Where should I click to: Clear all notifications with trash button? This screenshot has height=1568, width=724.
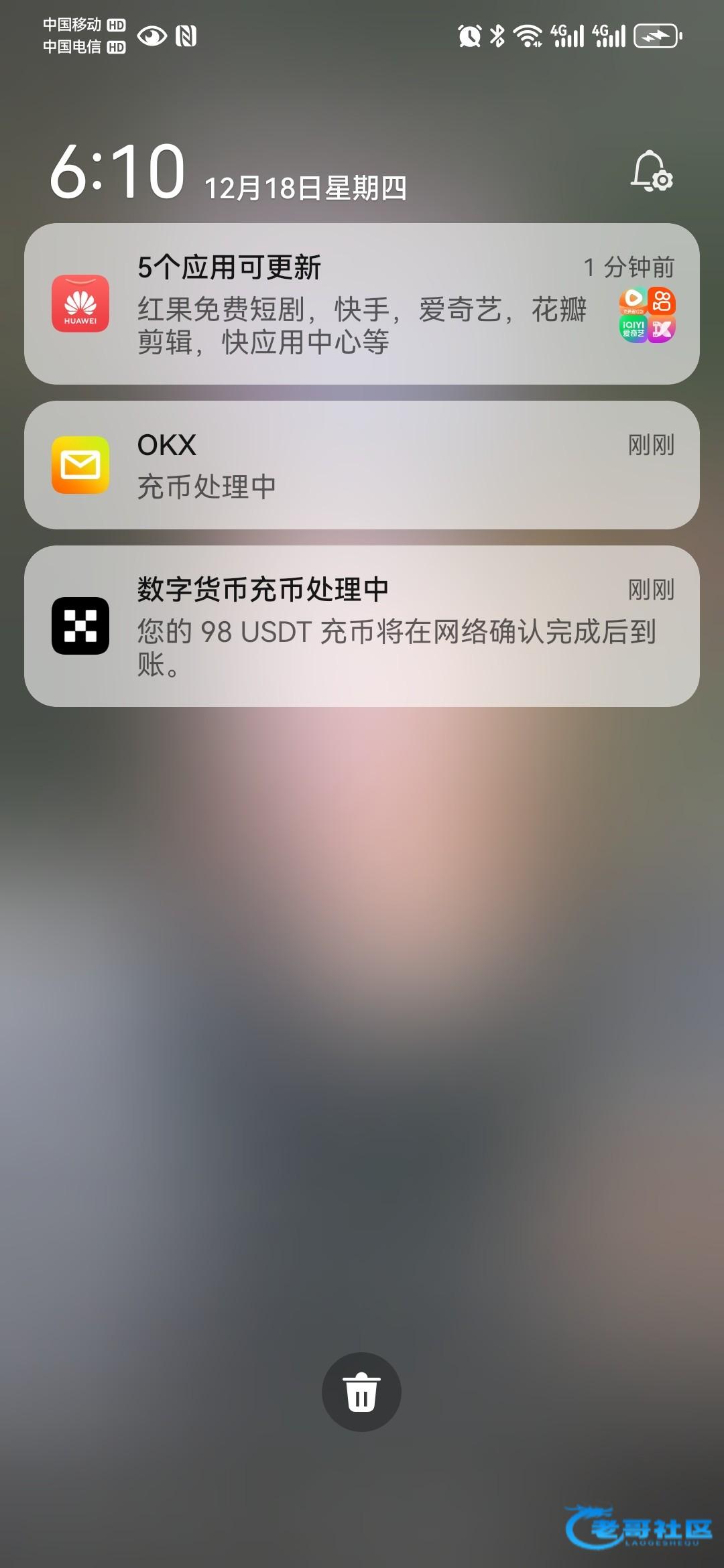[361, 1392]
